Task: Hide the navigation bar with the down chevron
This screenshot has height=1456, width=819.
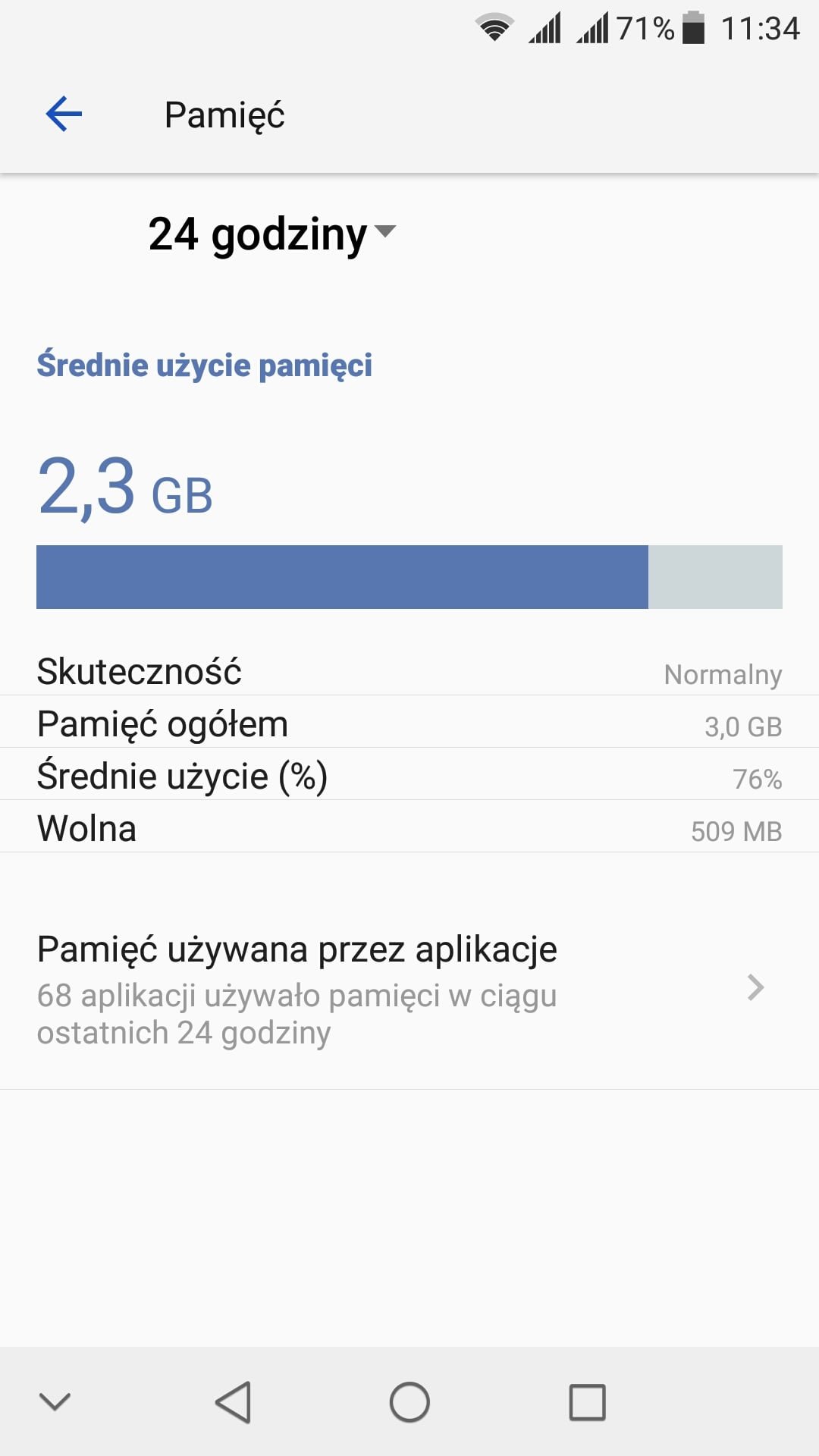Action: click(x=55, y=1402)
